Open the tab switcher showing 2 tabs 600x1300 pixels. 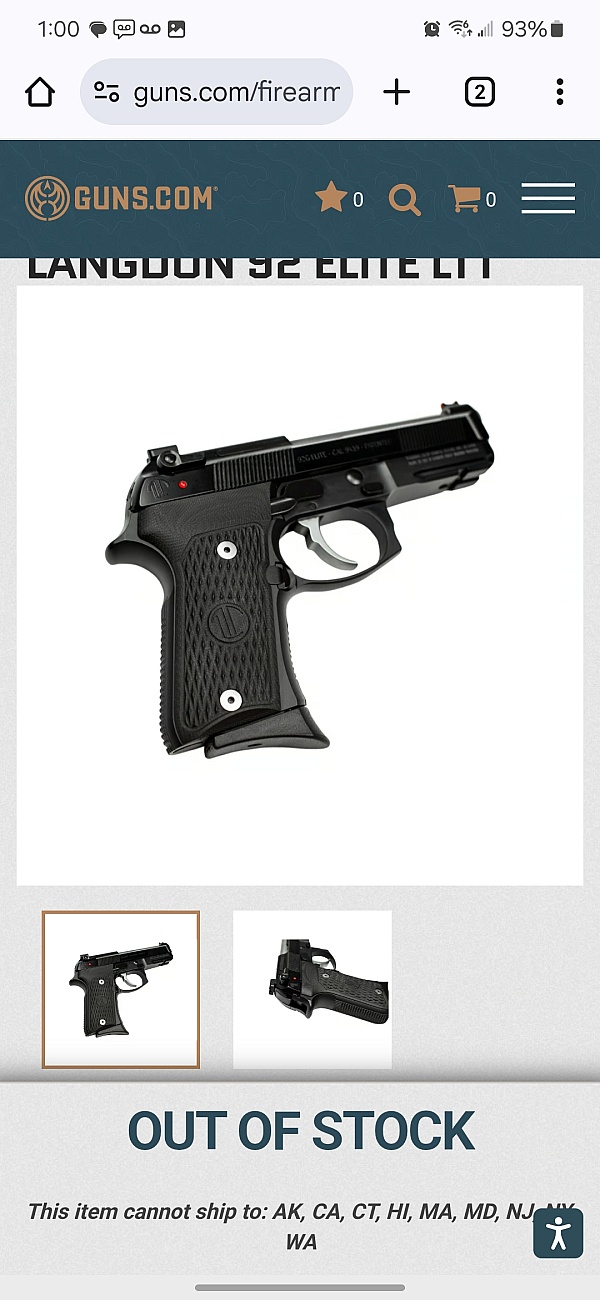pyautogui.click(x=479, y=93)
